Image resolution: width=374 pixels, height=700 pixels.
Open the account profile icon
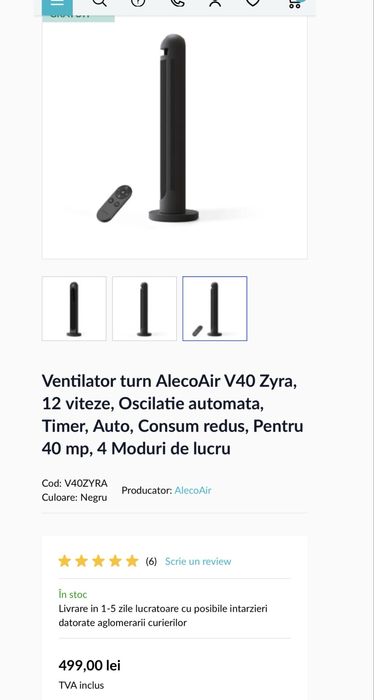(215, 3)
